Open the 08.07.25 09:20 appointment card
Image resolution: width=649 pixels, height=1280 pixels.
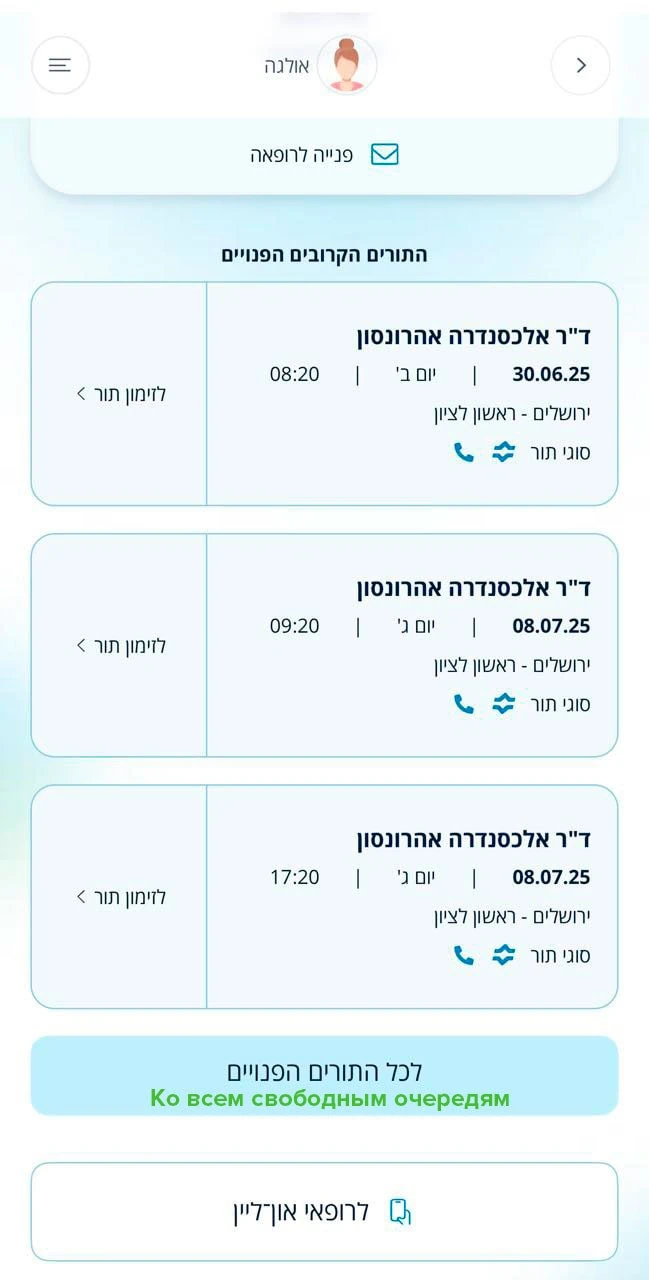click(x=412, y=646)
